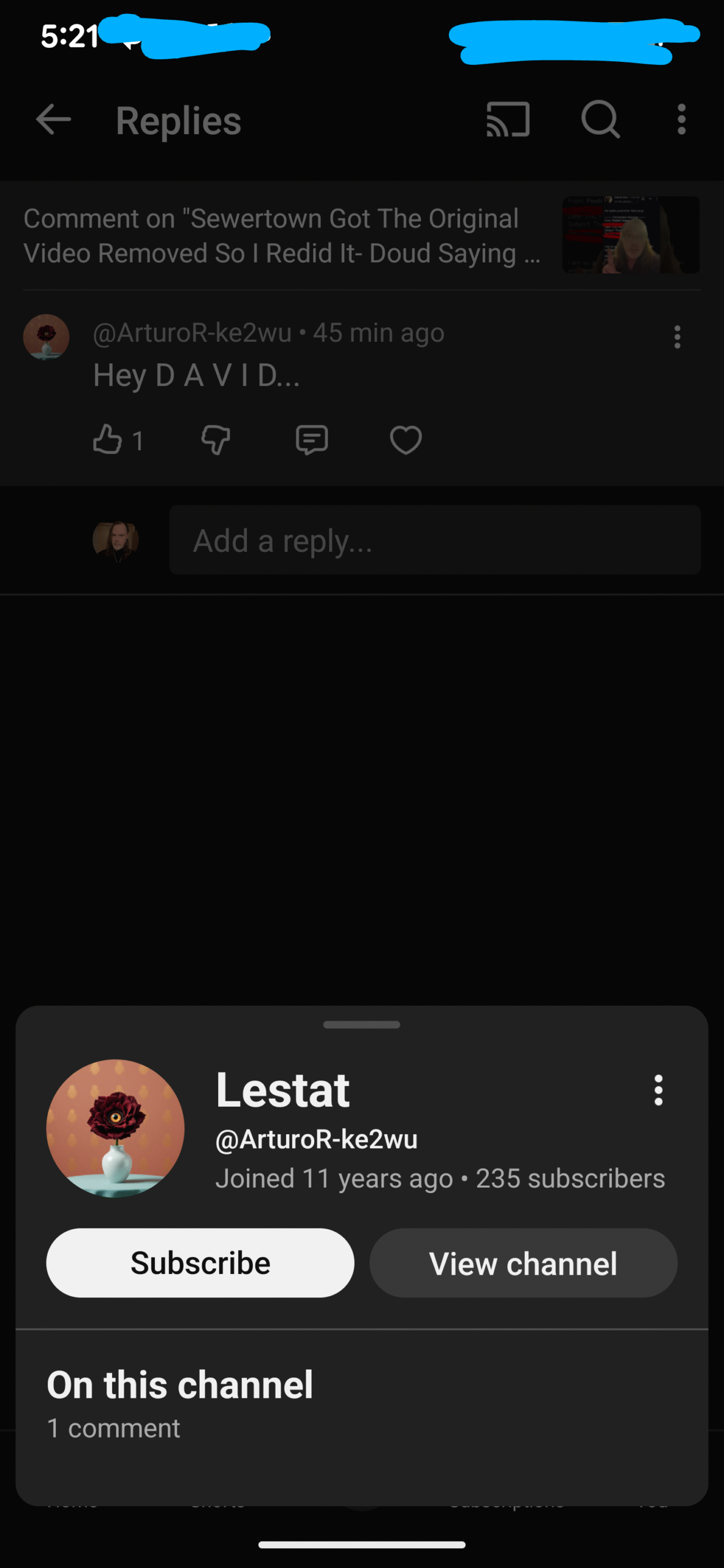The width and height of the screenshot is (724, 1568).
Task: Tap Lestat's profile picture in the sheet
Action: click(115, 1128)
